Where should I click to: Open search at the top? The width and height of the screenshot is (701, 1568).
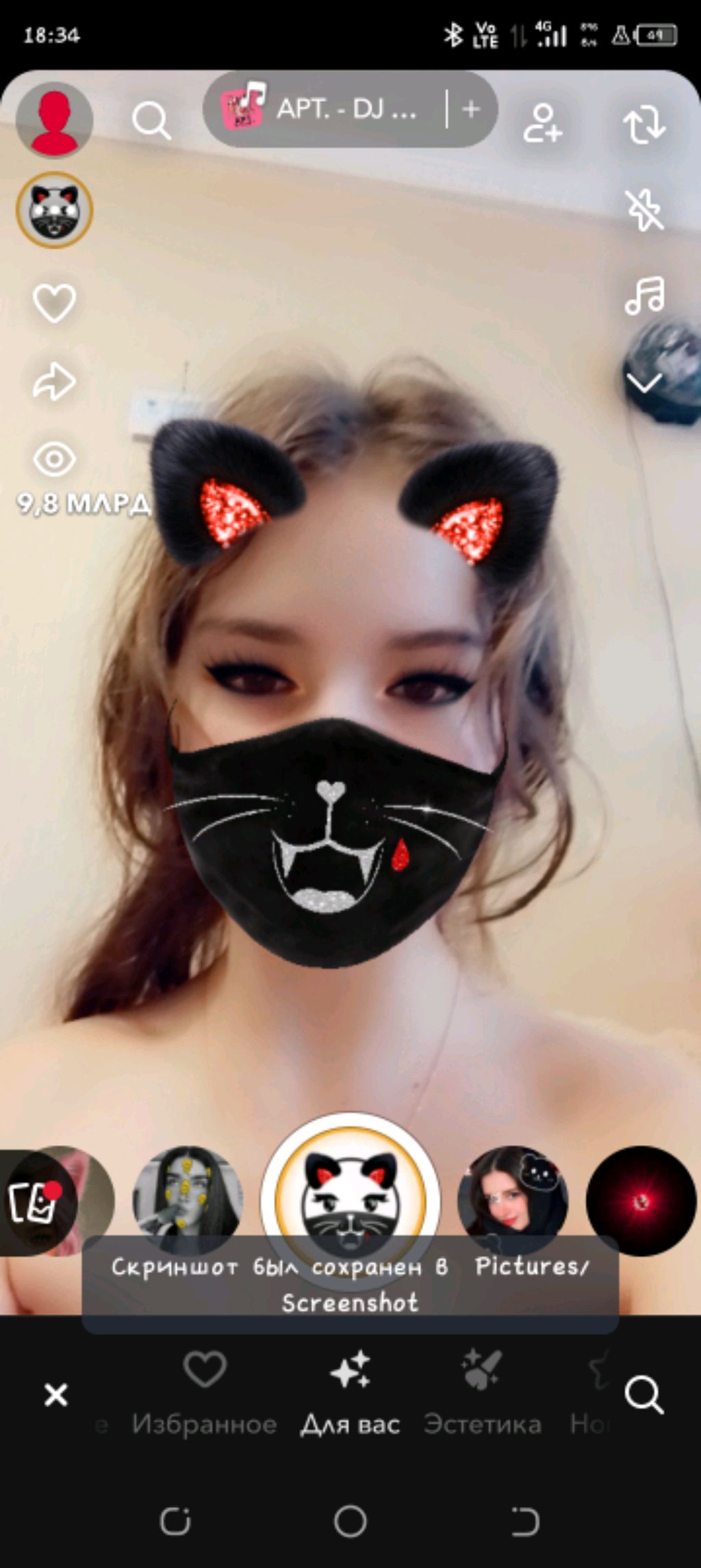(151, 121)
